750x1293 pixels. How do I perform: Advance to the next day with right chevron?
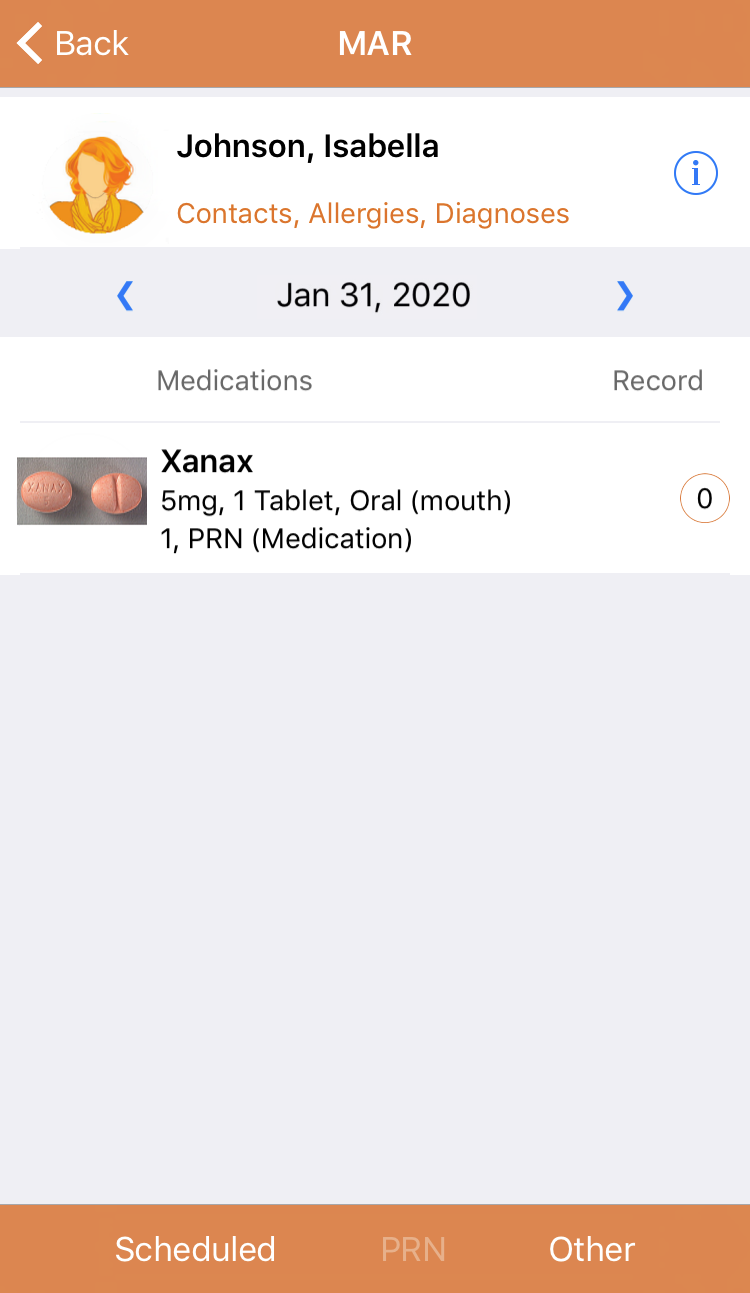pyautogui.click(x=624, y=295)
